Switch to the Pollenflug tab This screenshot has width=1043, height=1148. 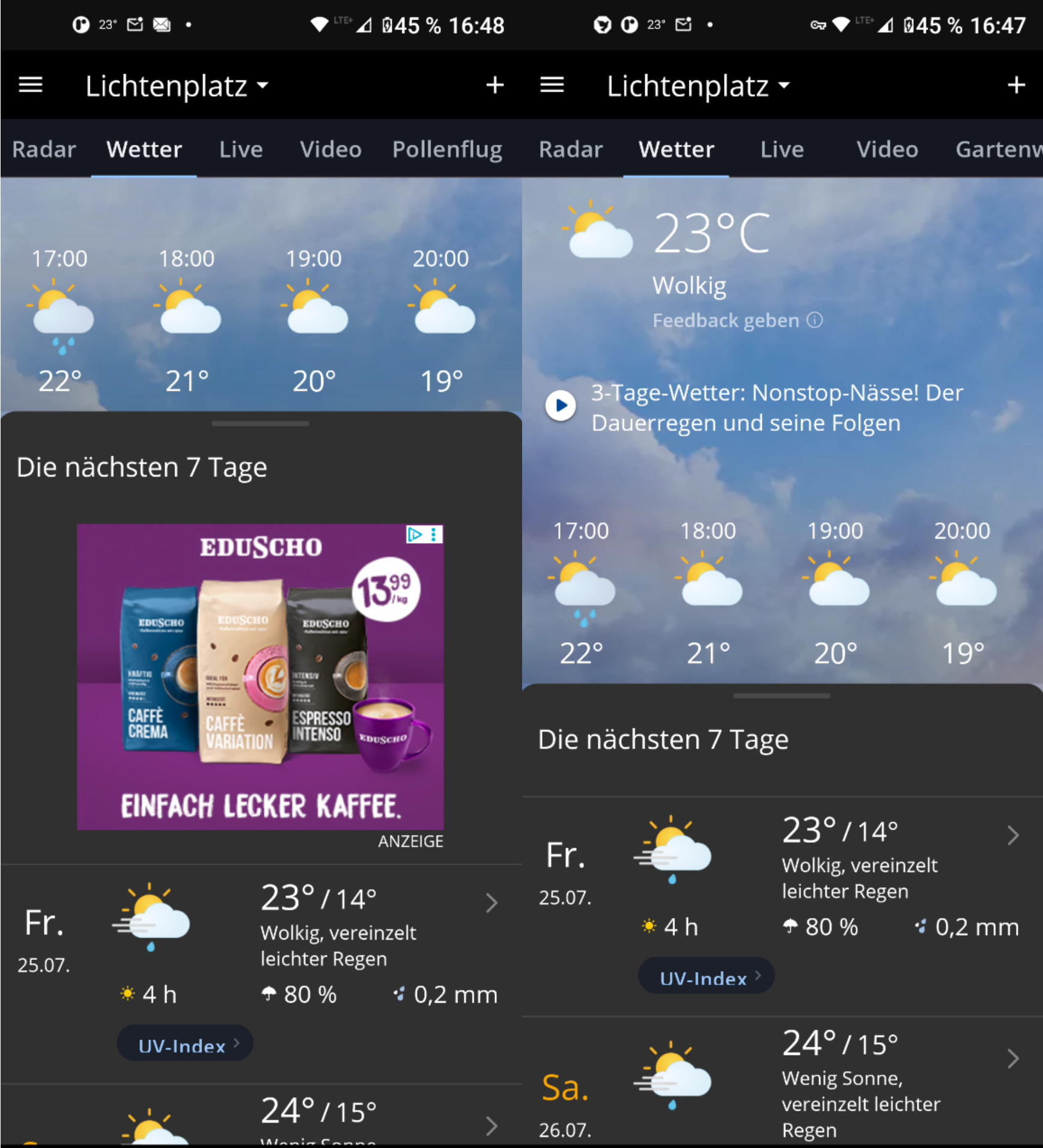[x=447, y=149]
